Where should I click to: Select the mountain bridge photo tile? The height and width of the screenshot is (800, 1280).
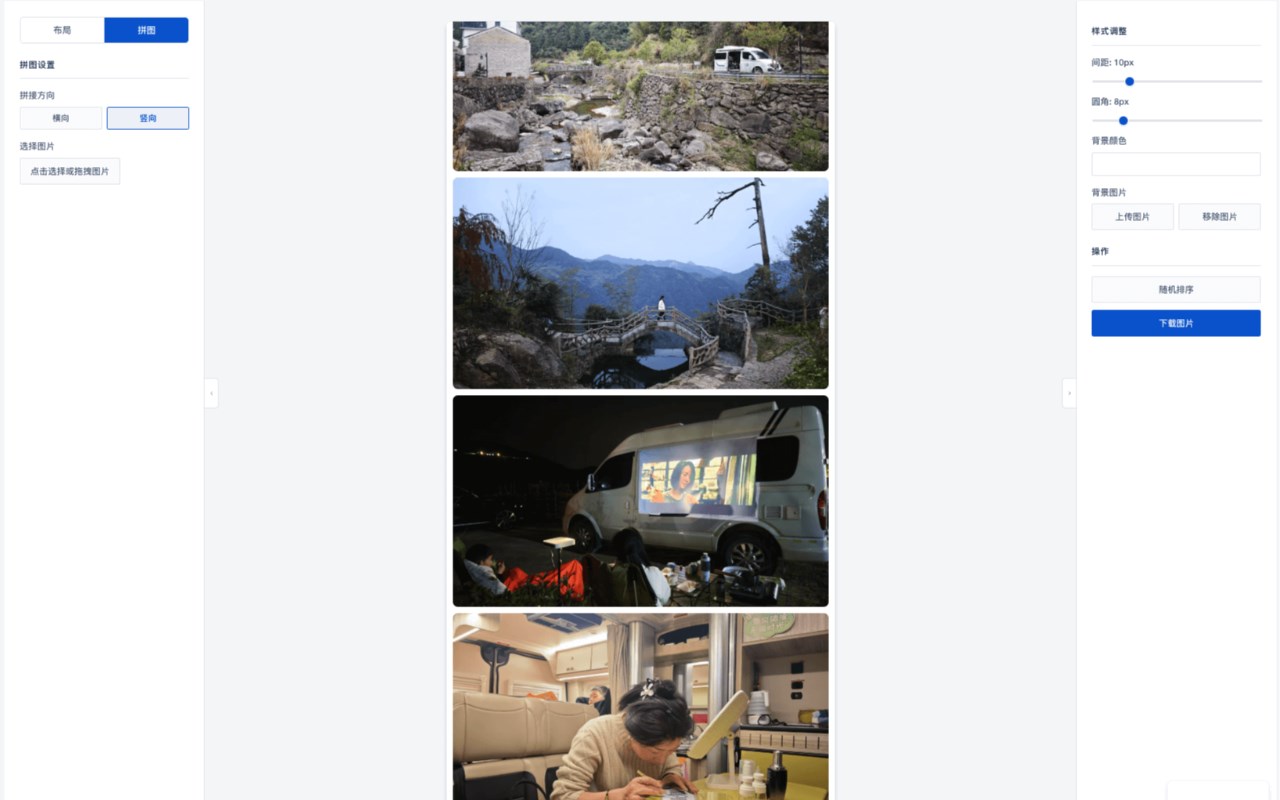click(x=640, y=283)
